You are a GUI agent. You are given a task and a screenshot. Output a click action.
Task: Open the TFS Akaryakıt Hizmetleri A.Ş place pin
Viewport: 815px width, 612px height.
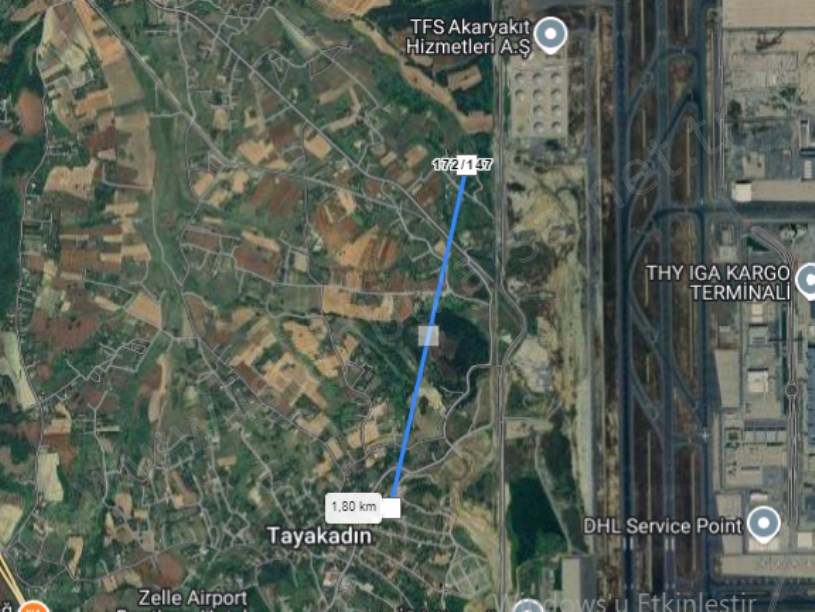click(551, 36)
